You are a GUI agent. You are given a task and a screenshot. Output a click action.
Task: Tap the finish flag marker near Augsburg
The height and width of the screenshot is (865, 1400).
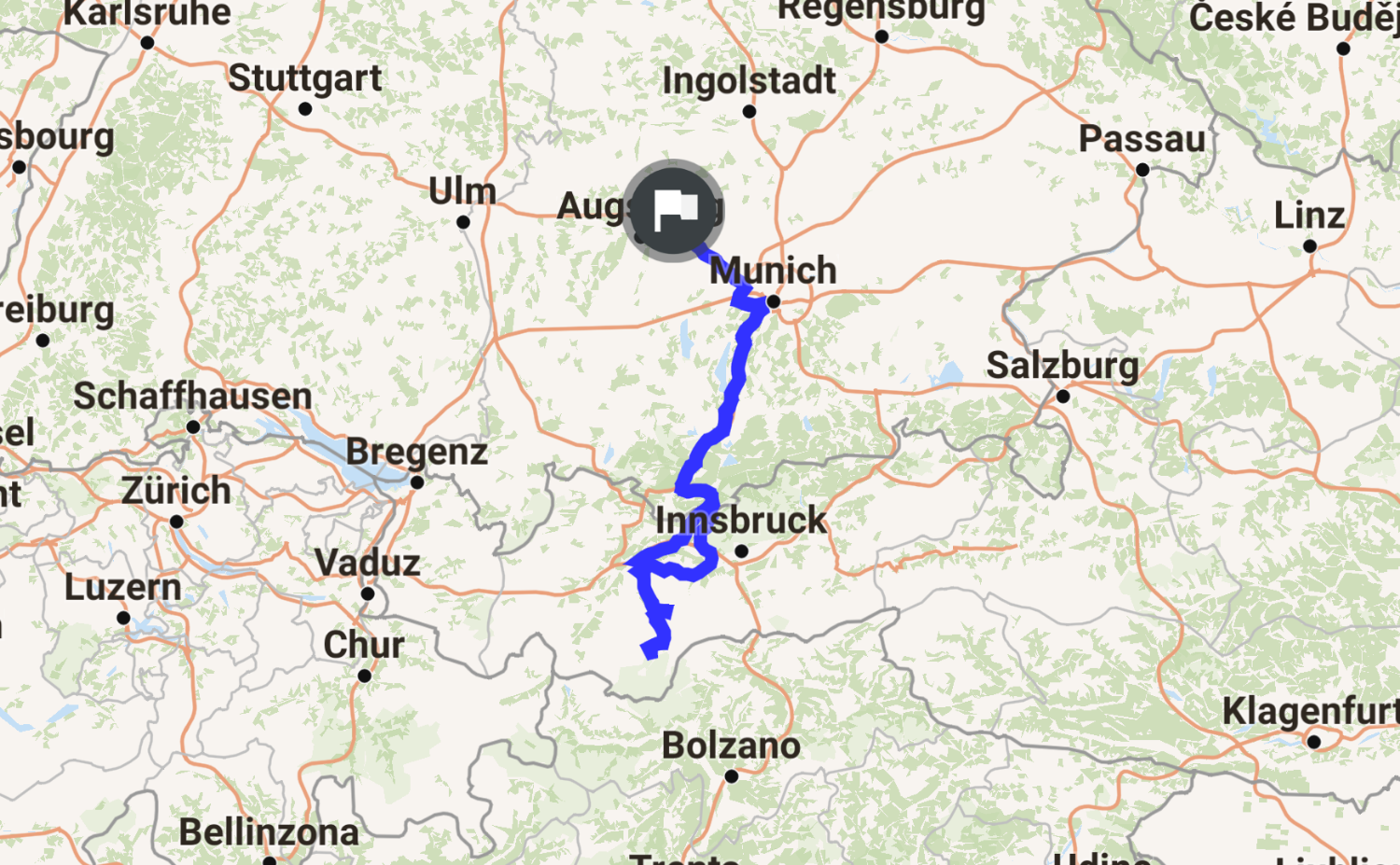coord(673,212)
